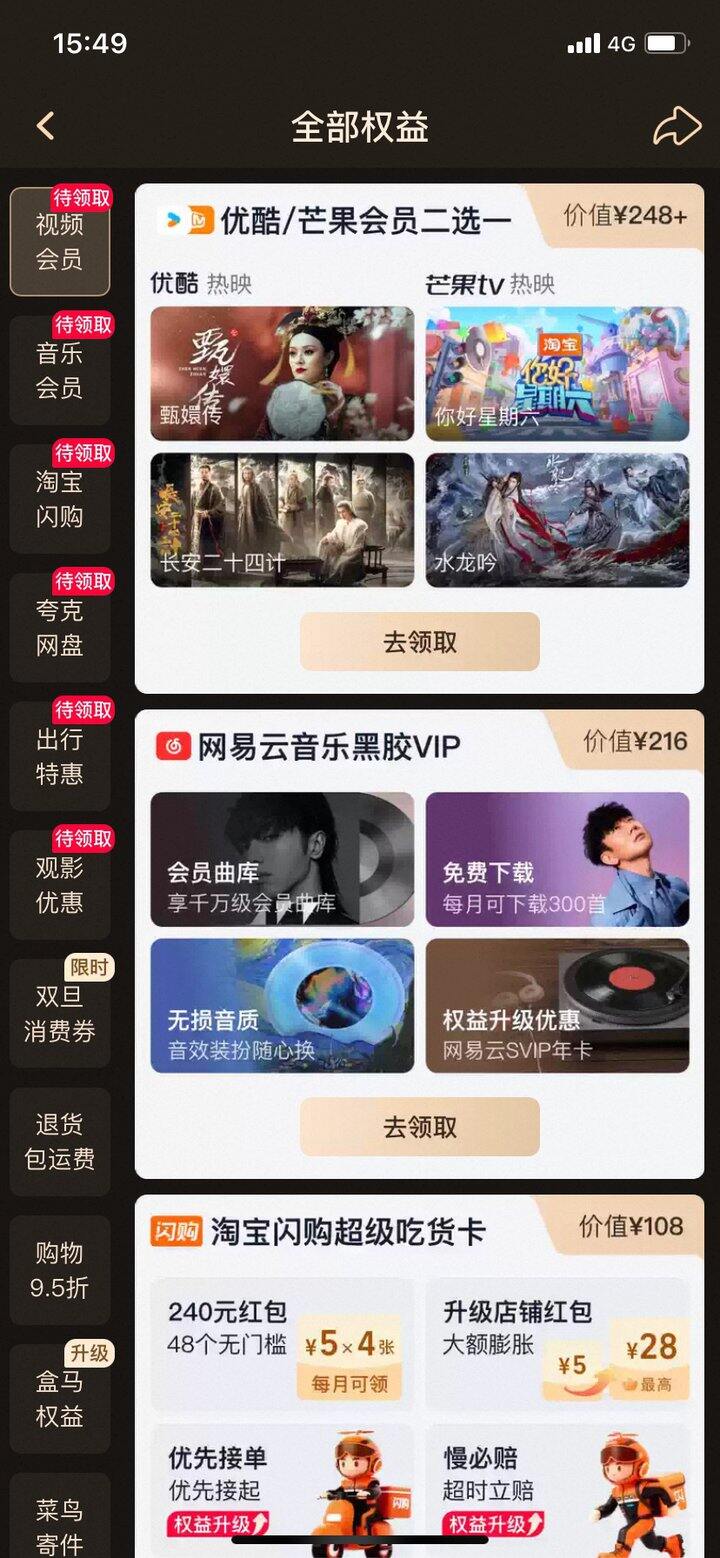Select 出行特惠 in the sidebar
720x1558 pixels.
60,756
